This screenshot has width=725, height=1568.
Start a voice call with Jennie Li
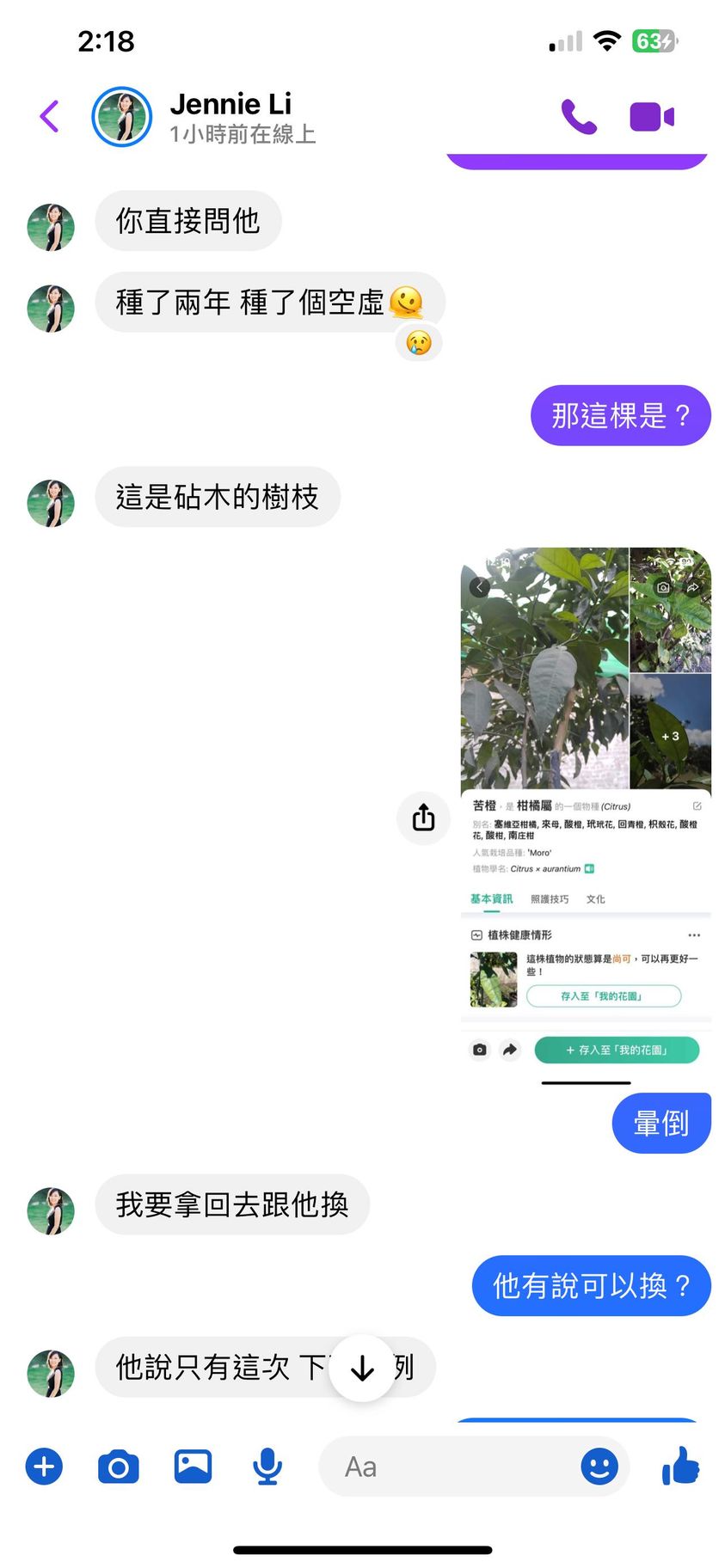579,116
